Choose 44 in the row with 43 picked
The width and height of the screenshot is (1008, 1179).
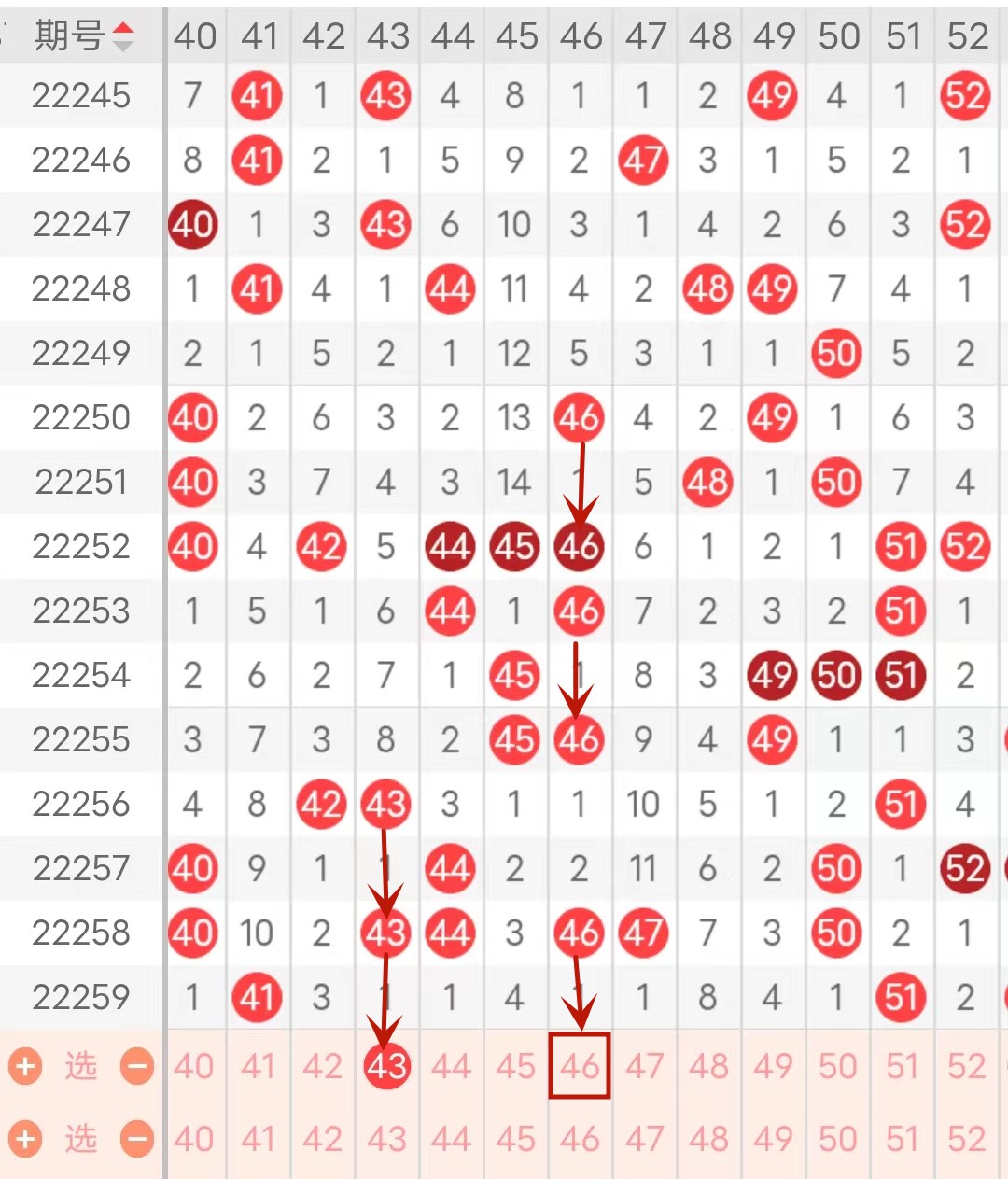[451, 1066]
